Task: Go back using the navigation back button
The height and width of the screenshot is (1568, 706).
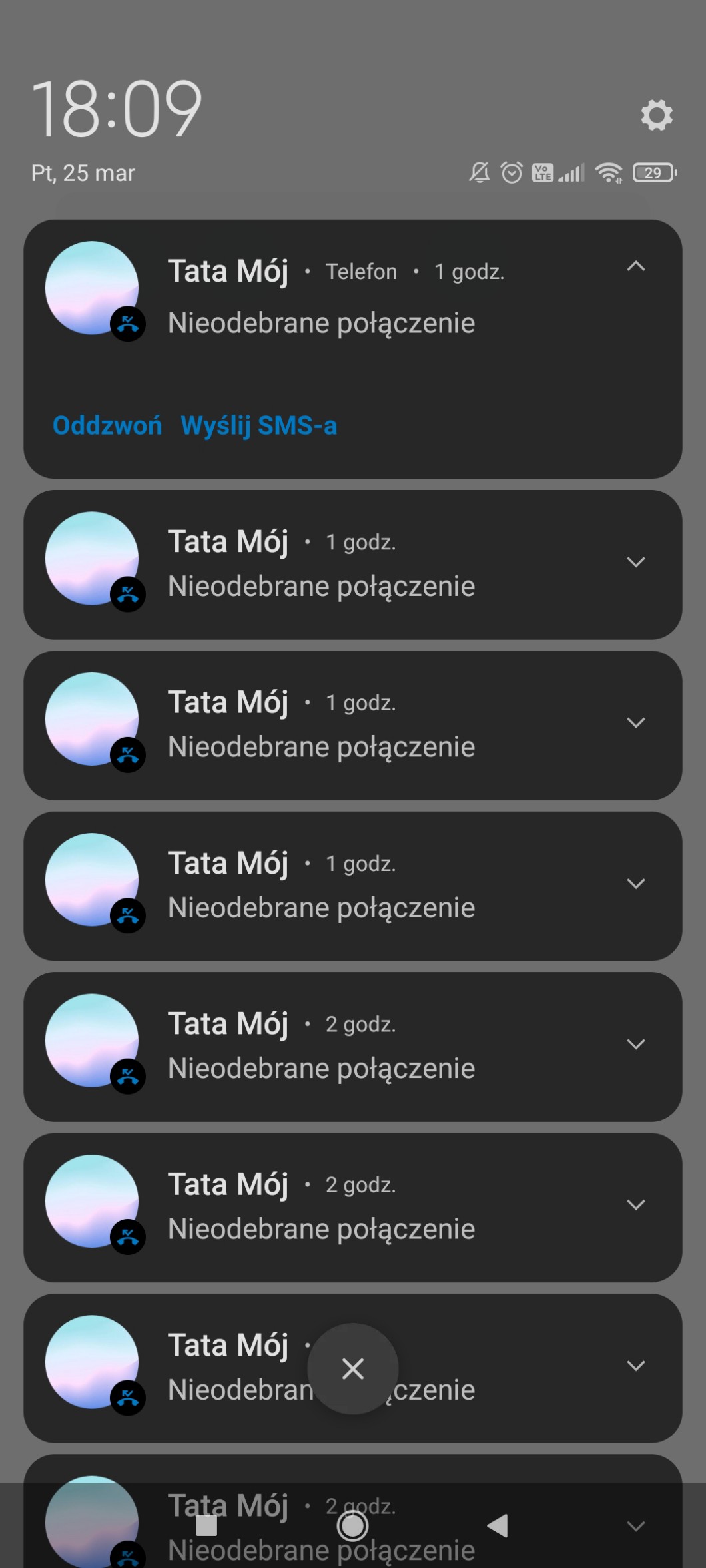Action: tap(498, 1525)
